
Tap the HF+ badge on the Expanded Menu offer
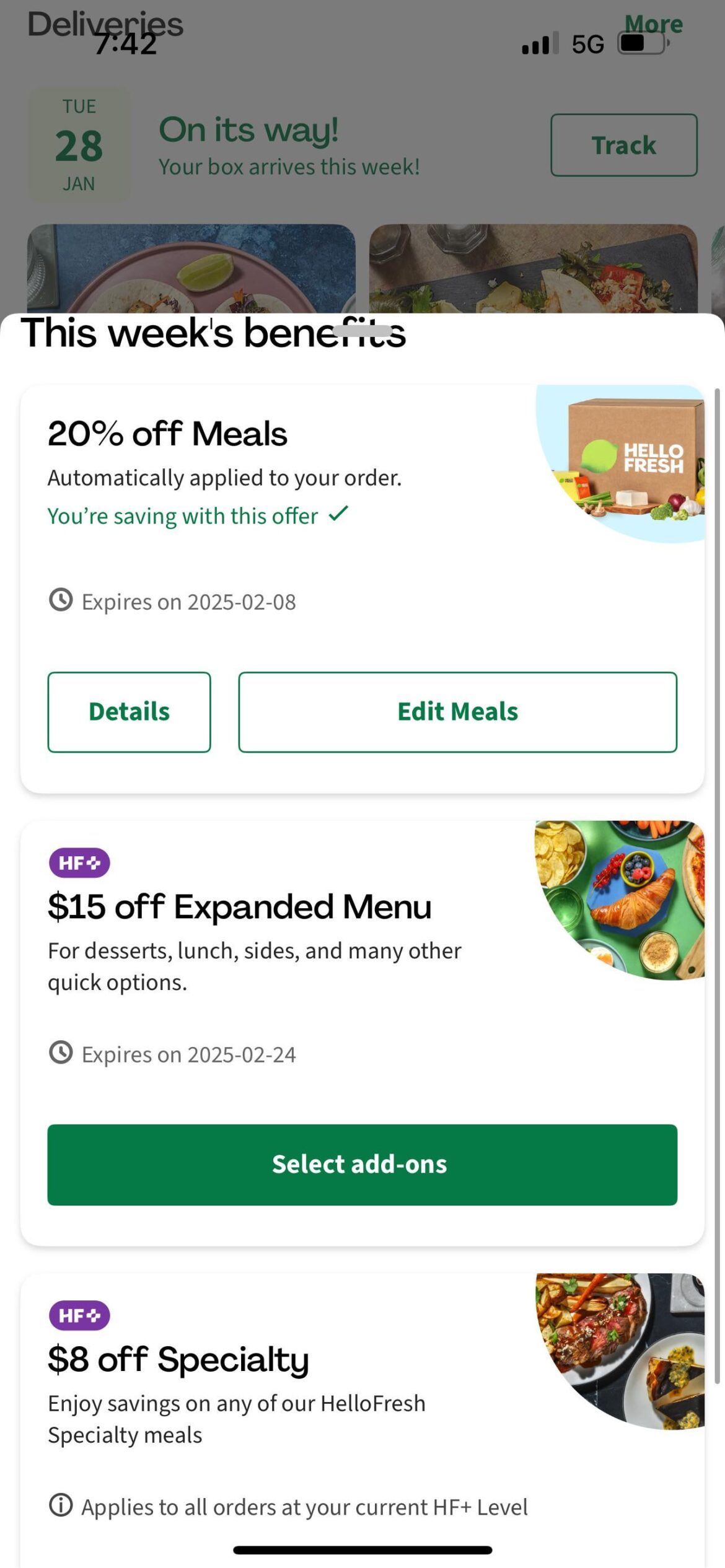pyautogui.click(x=79, y=861)
